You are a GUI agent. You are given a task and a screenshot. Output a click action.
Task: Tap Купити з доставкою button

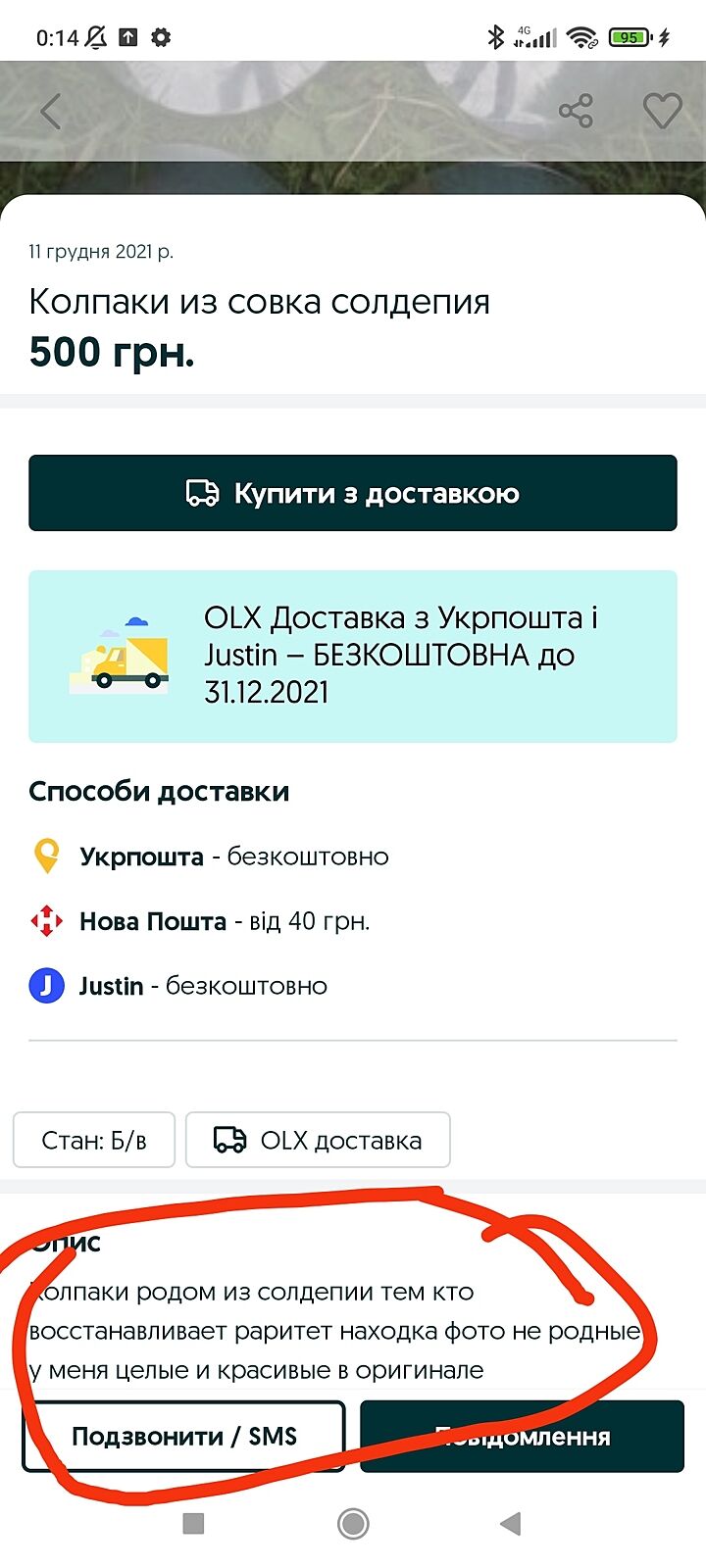point(353,493)
